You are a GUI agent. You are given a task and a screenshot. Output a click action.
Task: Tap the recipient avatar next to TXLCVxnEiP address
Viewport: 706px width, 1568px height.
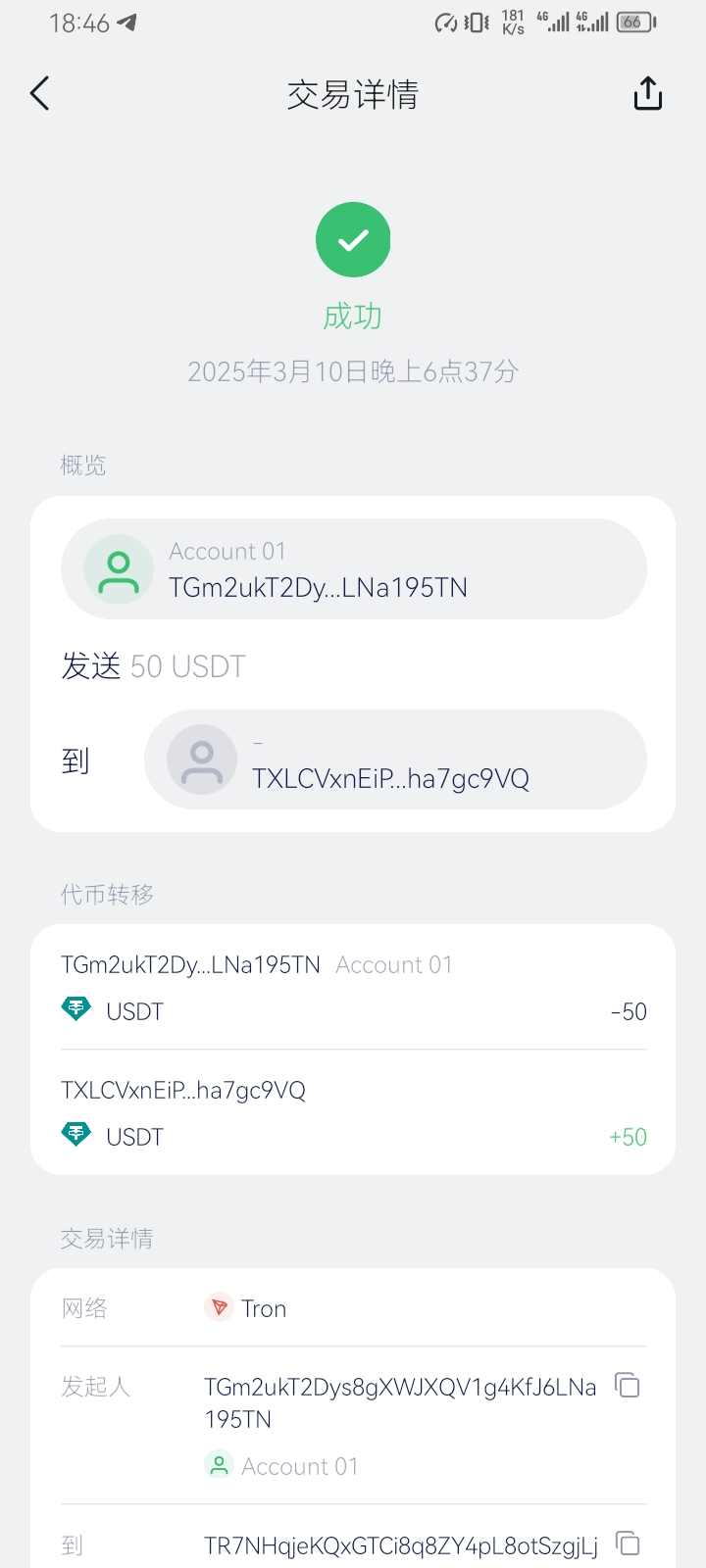point(200,759)
